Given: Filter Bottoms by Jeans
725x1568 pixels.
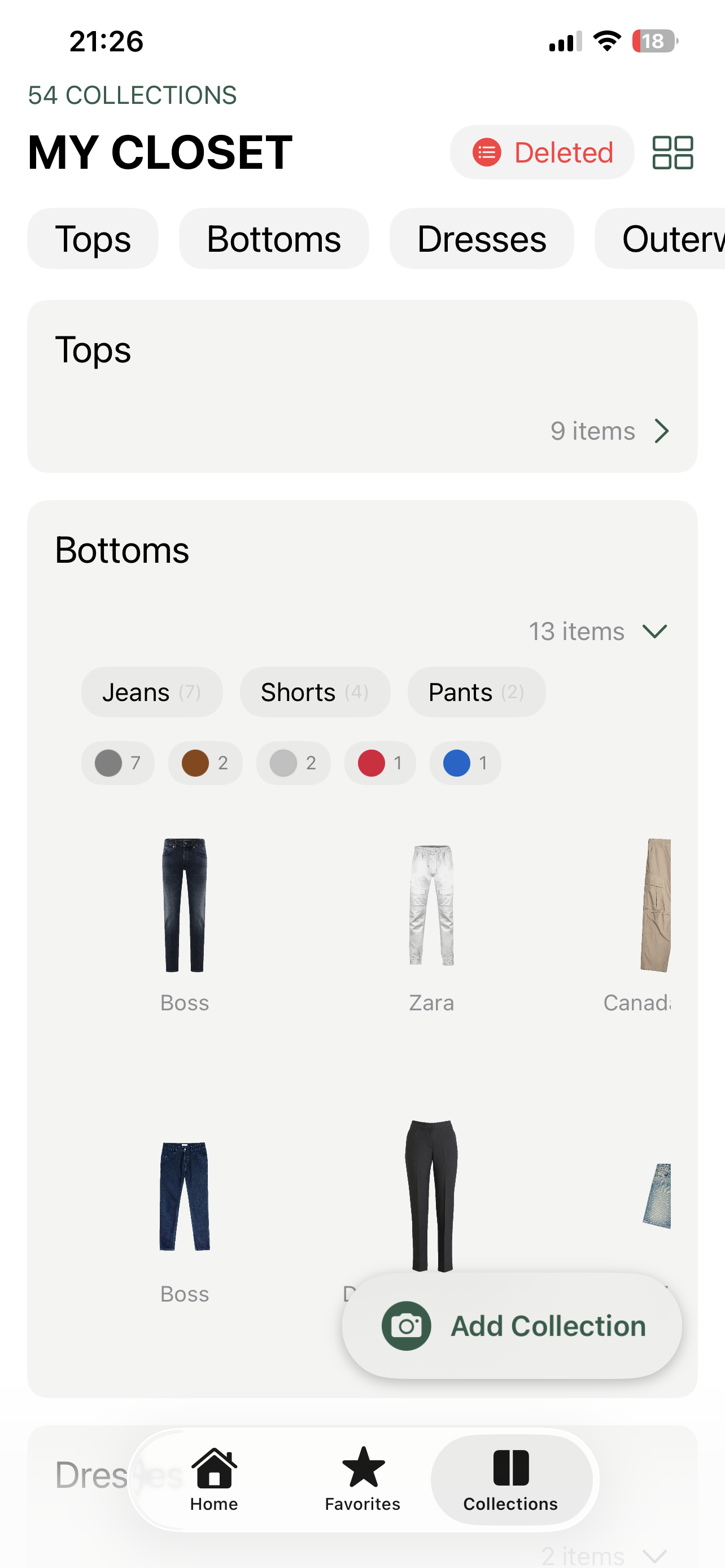Looking at the screenshot, I should pyautogui.click(x=151, y=692).
